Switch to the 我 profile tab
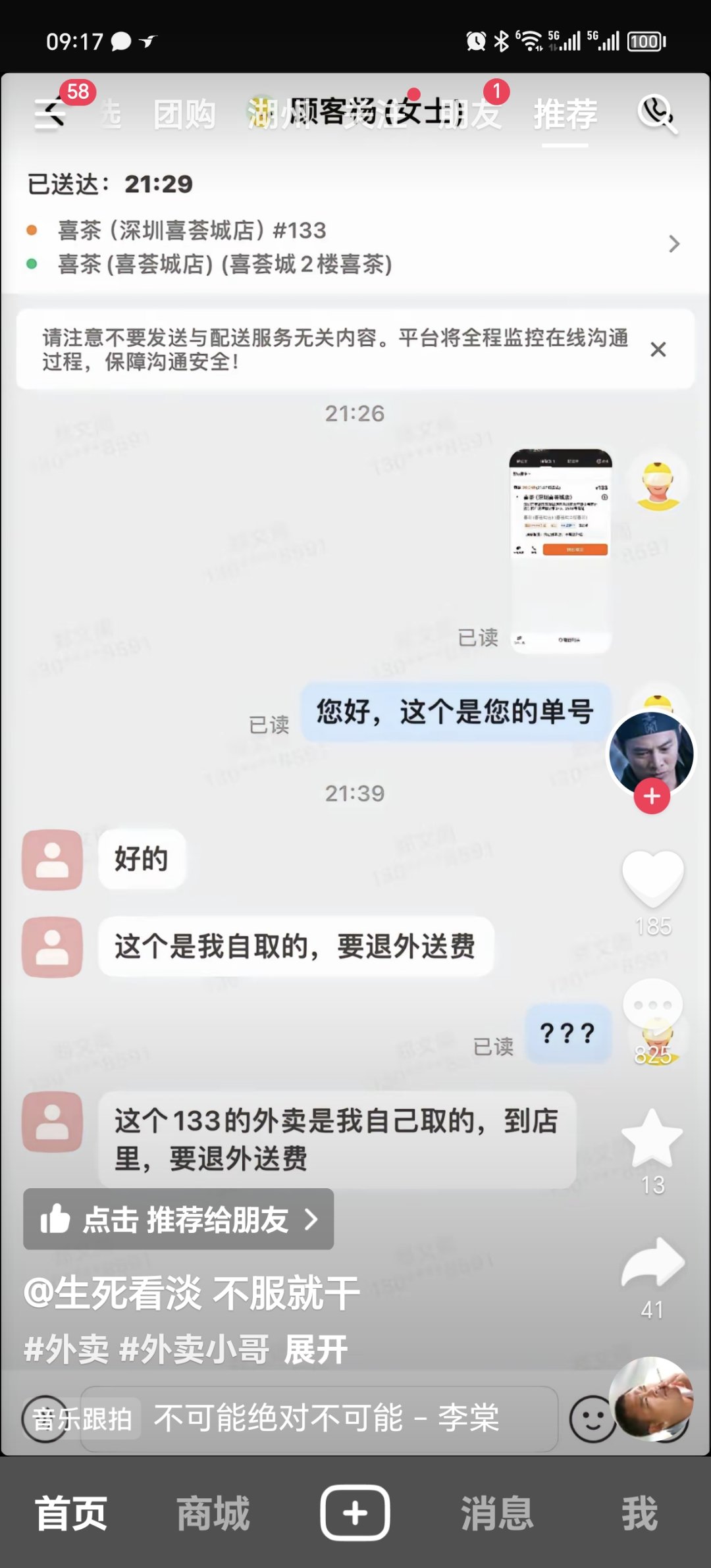Image resolution: width=711 pixels, height=1568 pixels. tap(640, 1513)
